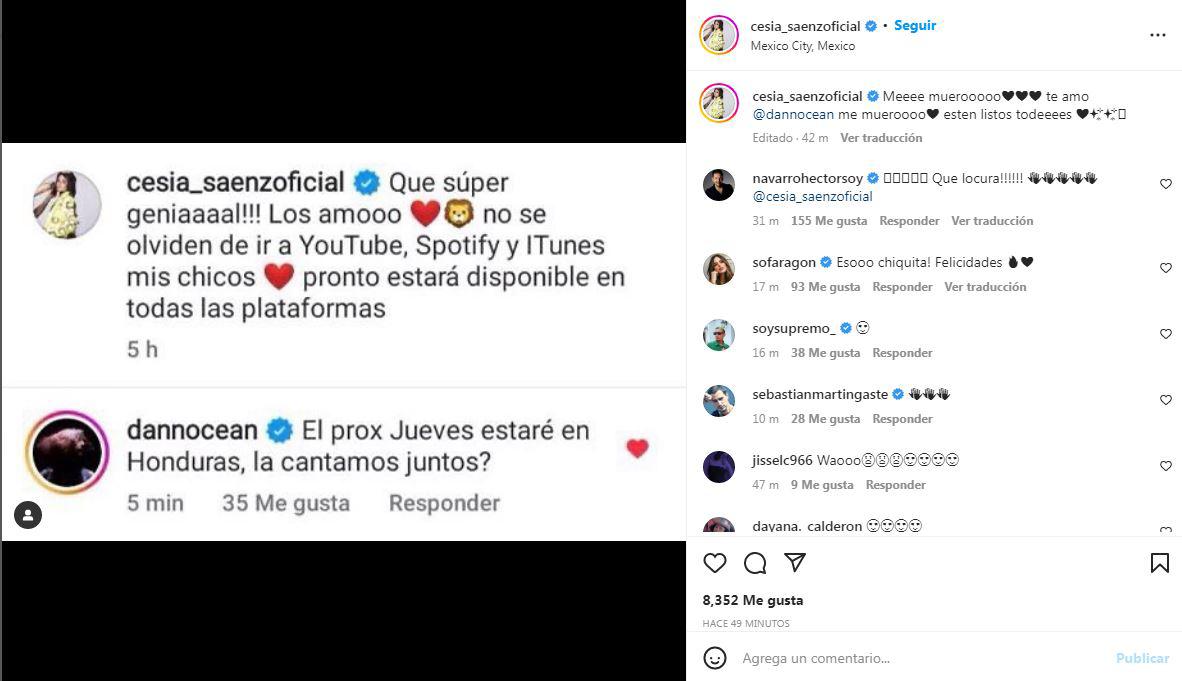Save the post with bookmark icon

tap(1159, 563)
